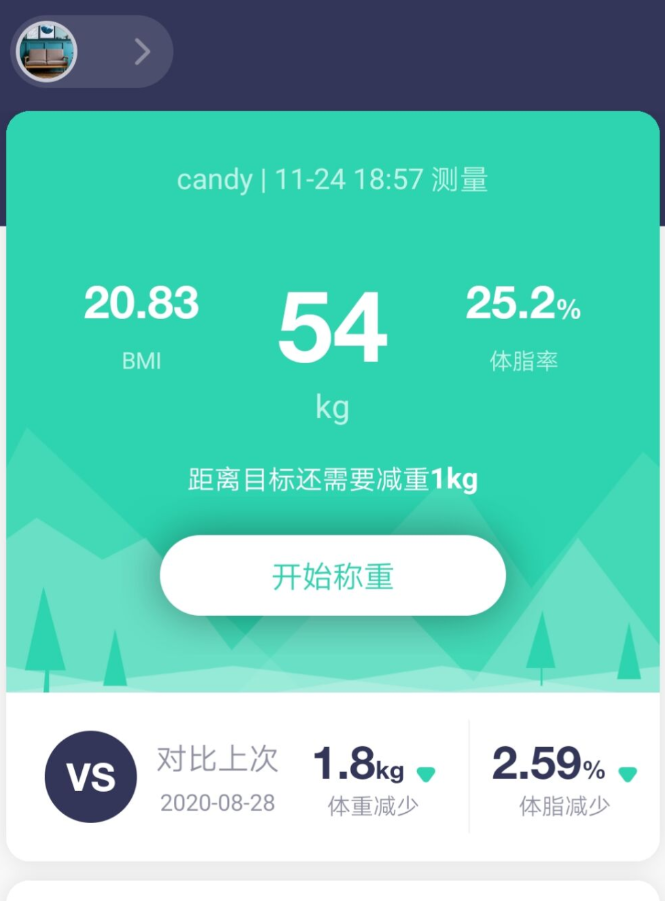
Task: Tap the 开始称重 button
Action: click(x=332, y=576)
